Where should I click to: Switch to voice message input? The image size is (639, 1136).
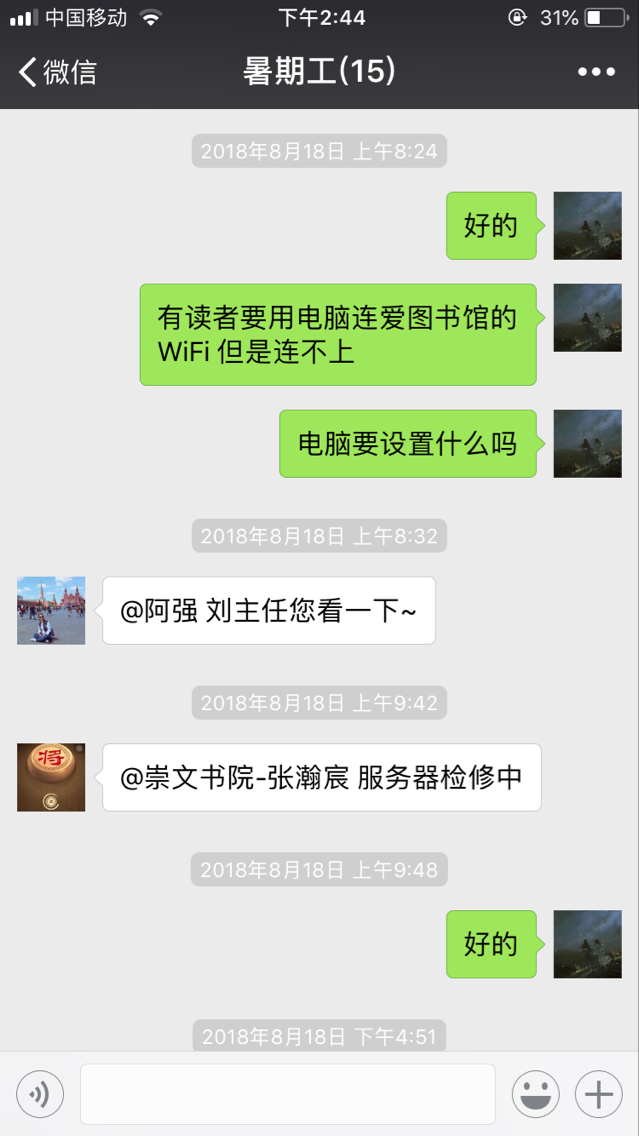point(40,1094)
